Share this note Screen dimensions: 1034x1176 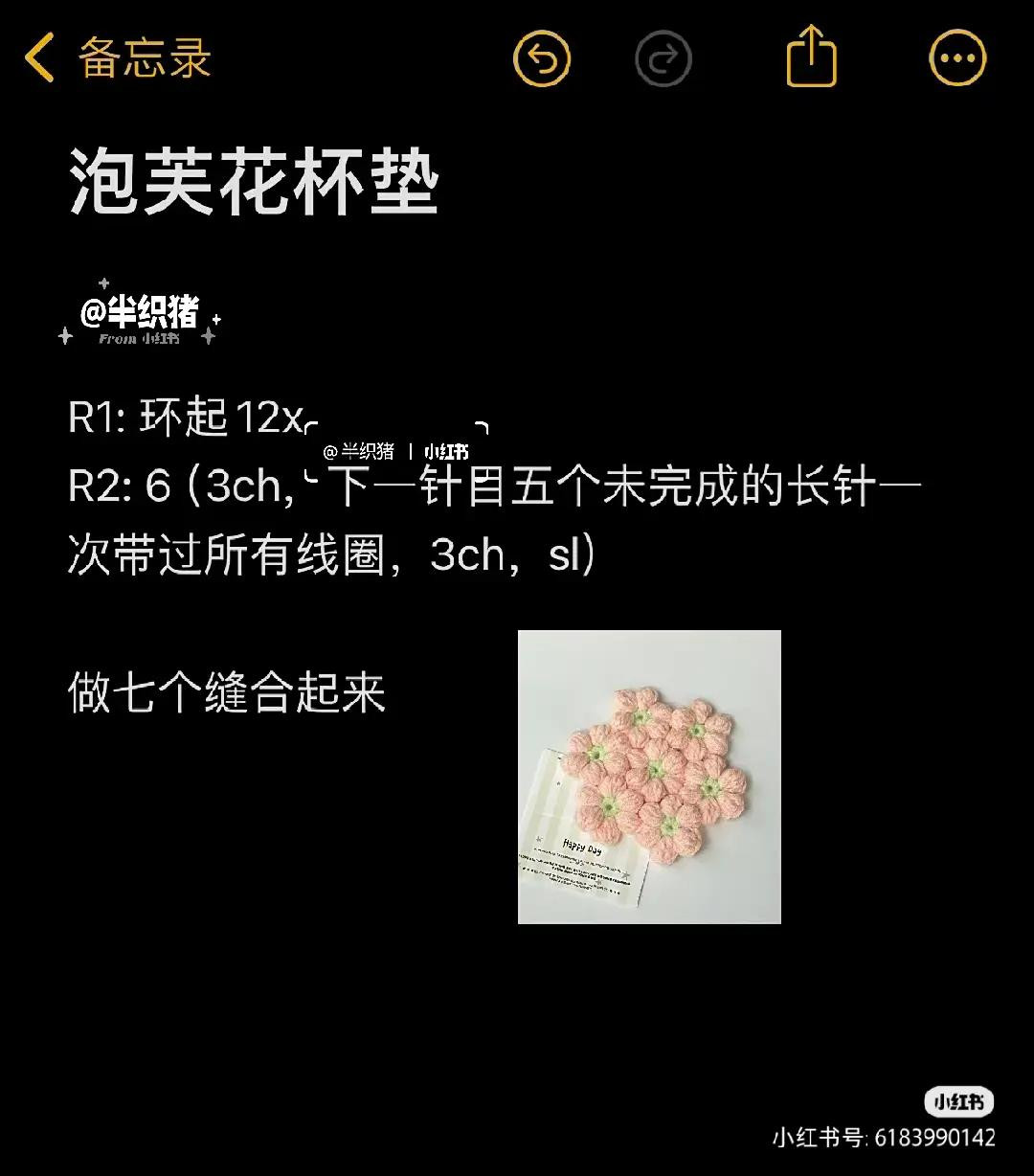(x=811, y=57)
